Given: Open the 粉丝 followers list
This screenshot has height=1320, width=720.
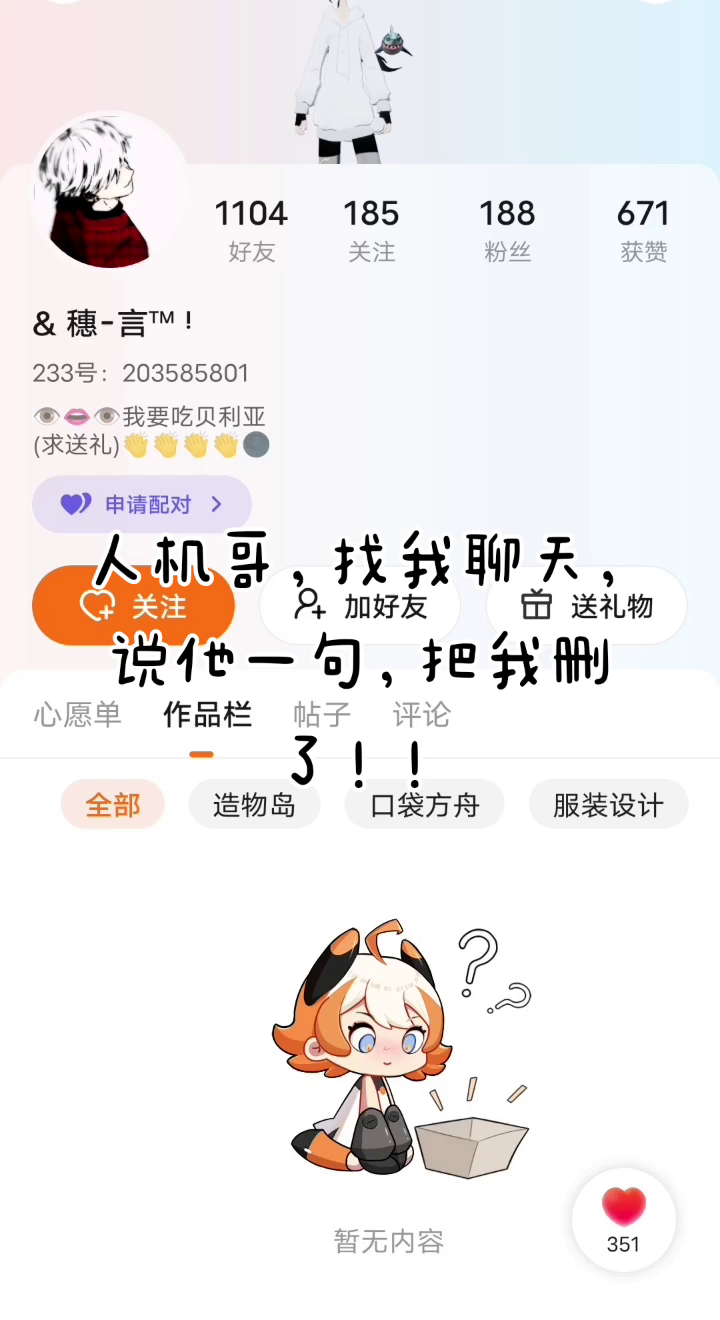Looking at the screenshot, I should (507, 230).
